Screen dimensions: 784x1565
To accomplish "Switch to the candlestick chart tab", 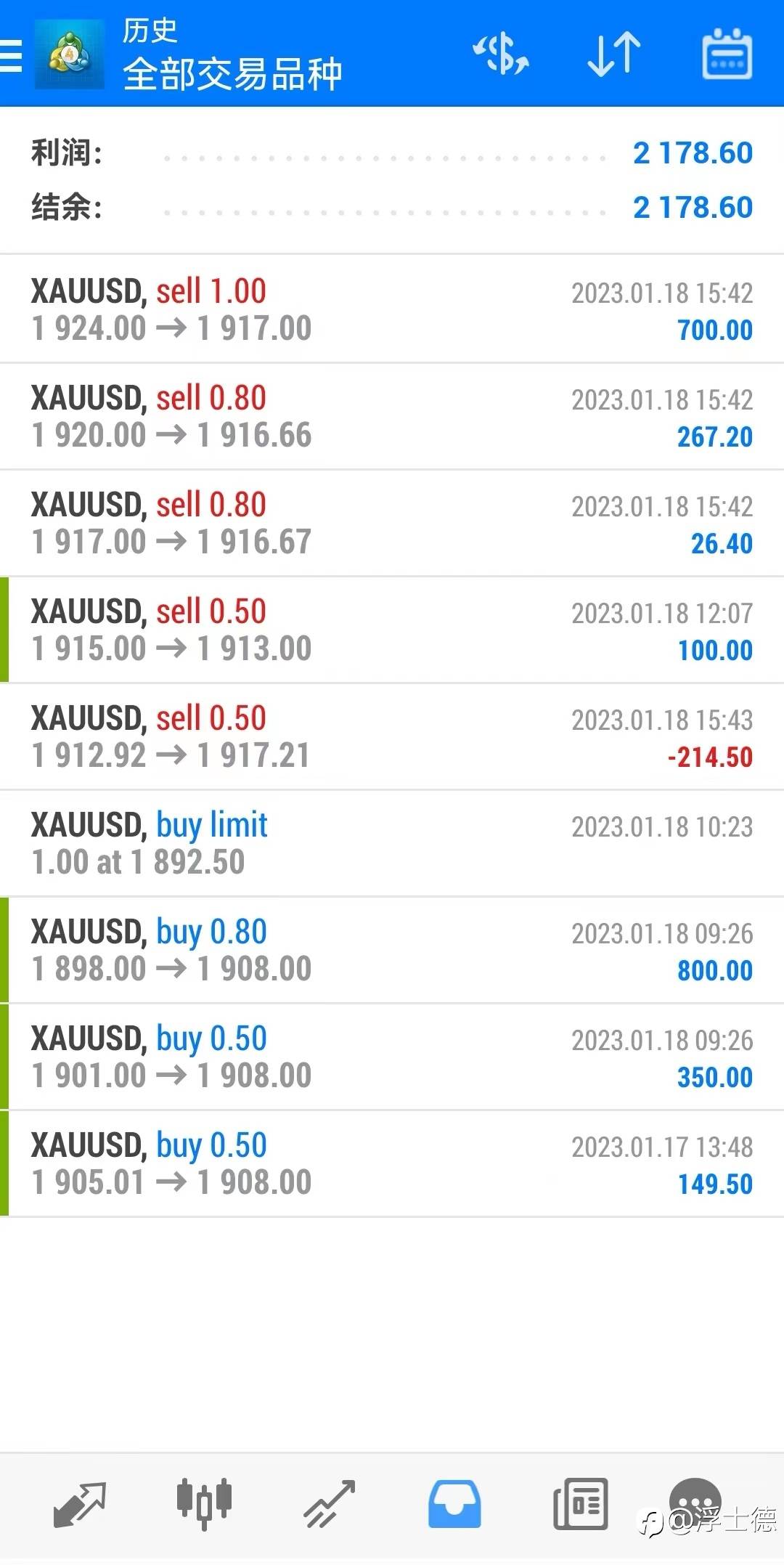I will [204, 1505].
